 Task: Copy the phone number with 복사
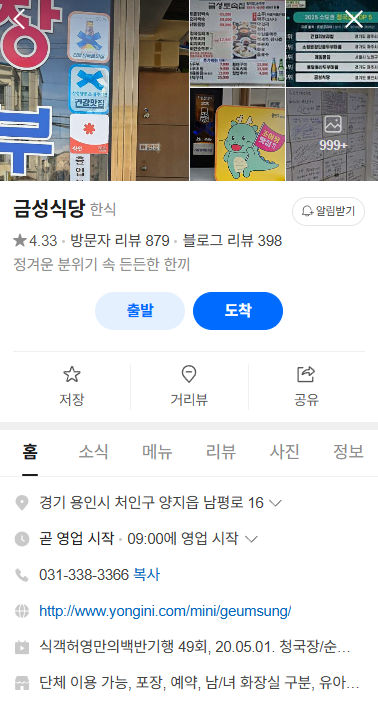[146, 575]
